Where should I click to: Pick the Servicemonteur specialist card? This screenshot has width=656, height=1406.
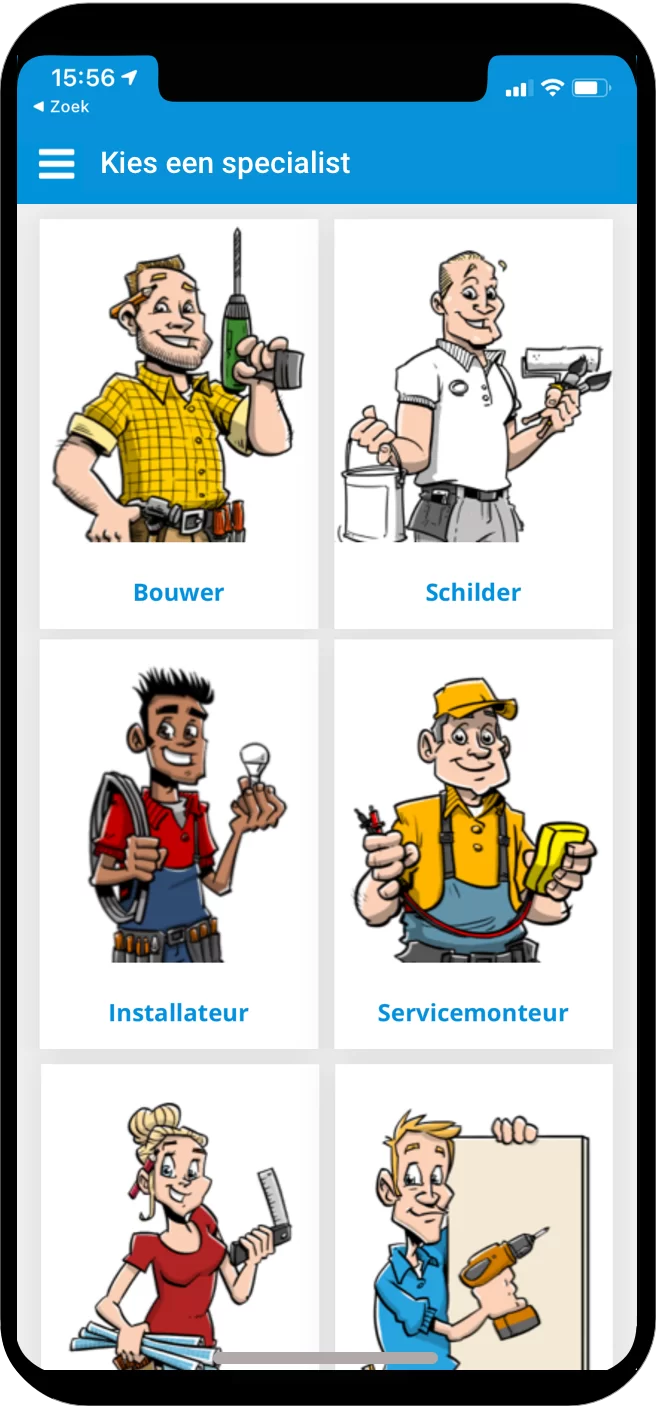(x=473, y=845)
